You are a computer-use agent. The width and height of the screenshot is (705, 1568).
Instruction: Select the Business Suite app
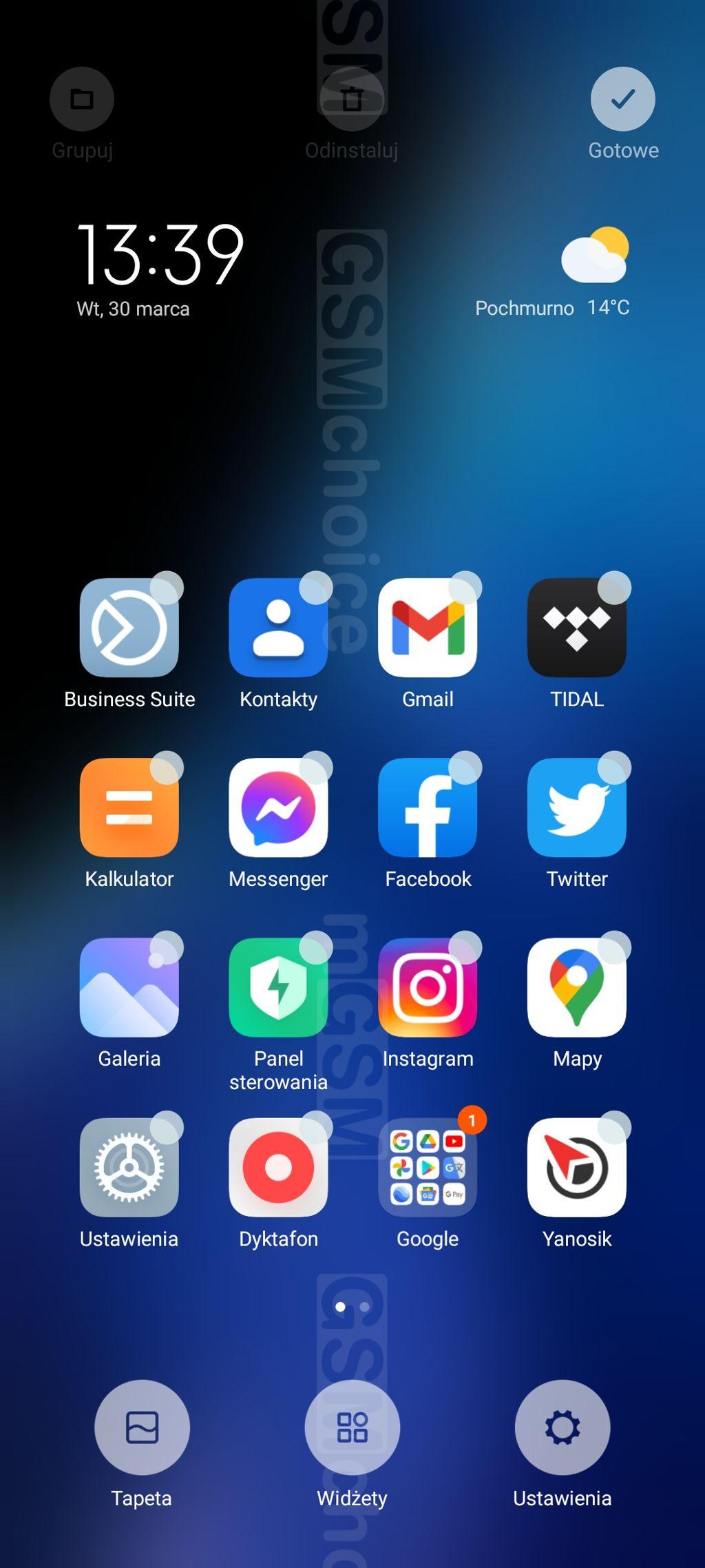click(x=129, y=628)
